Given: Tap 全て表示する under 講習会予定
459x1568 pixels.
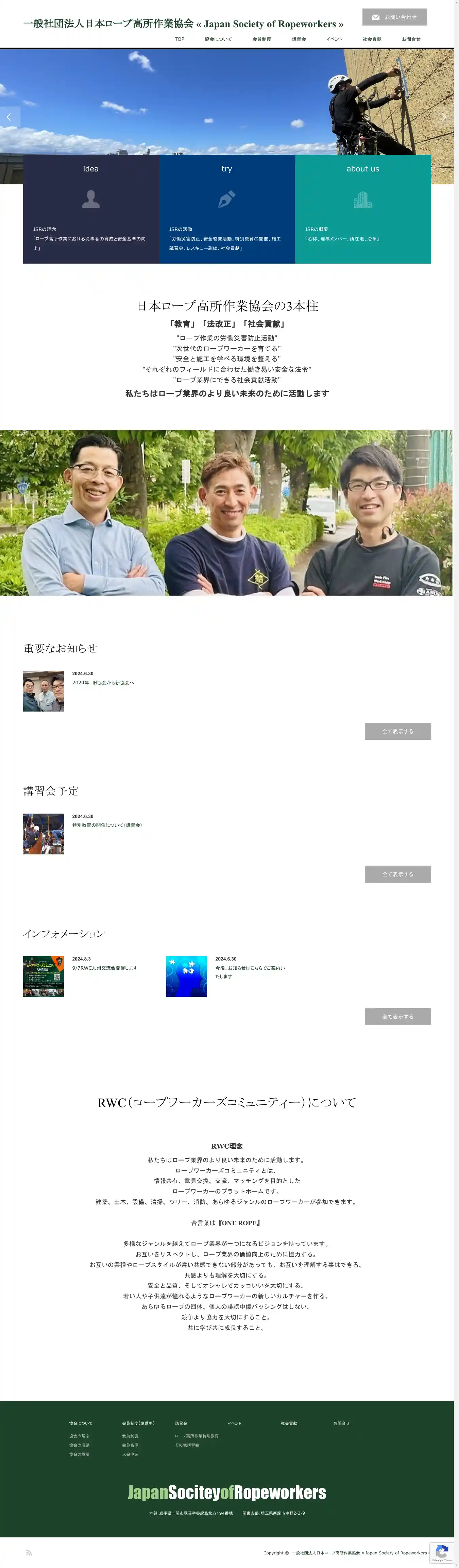Looking at the screenshot, I should point(397,873).
